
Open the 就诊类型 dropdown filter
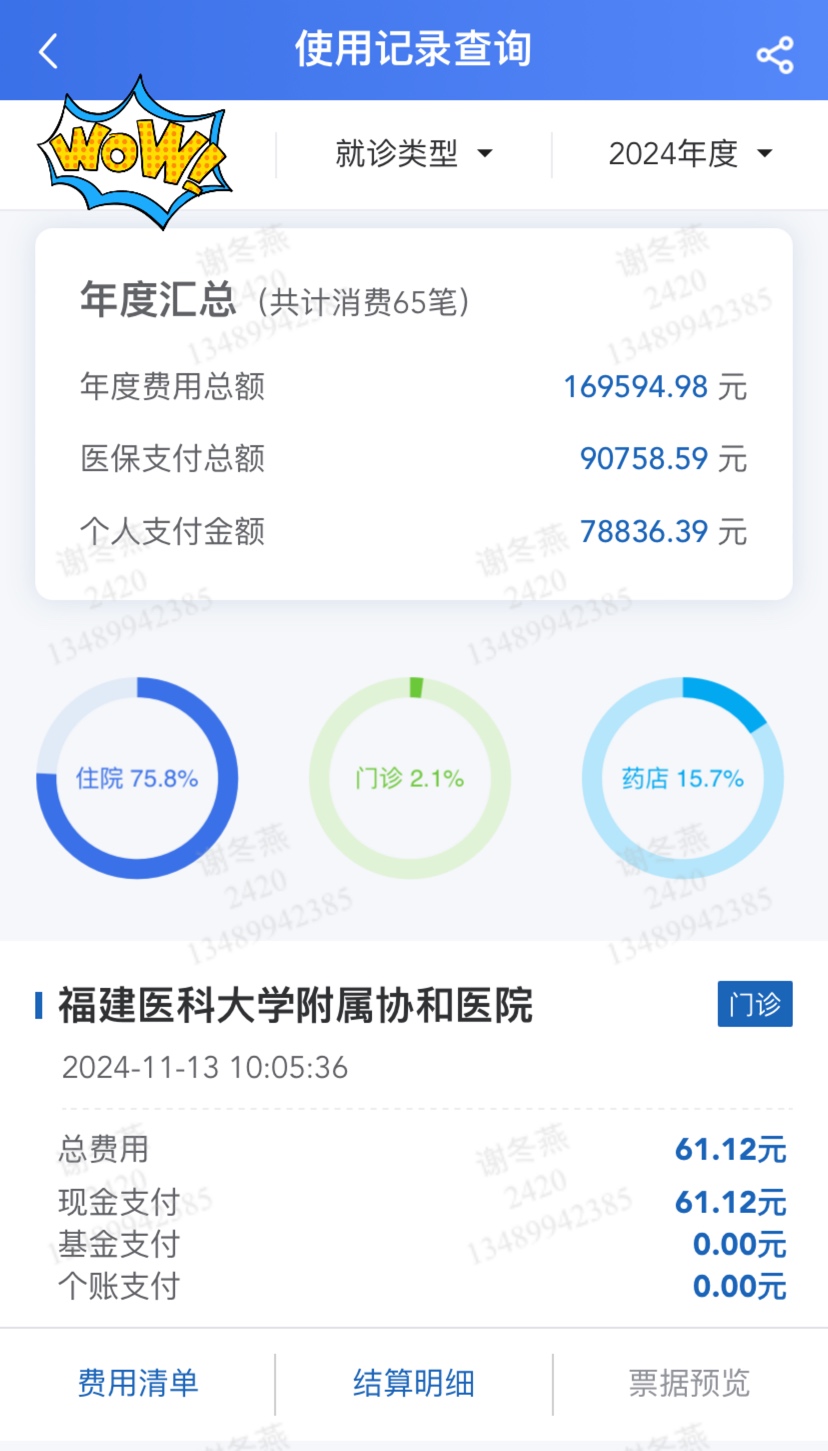point(414,154)
